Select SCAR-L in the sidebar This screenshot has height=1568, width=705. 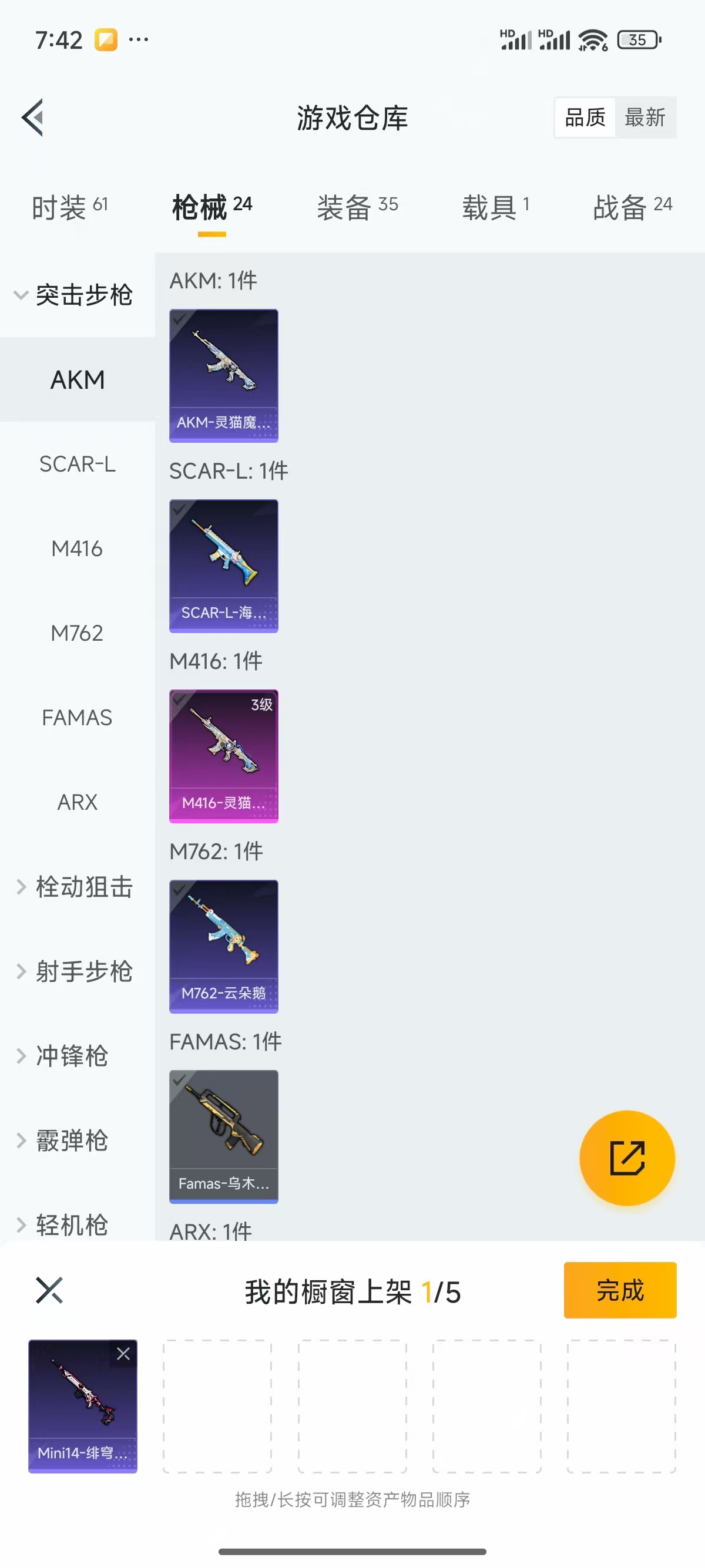78,465
